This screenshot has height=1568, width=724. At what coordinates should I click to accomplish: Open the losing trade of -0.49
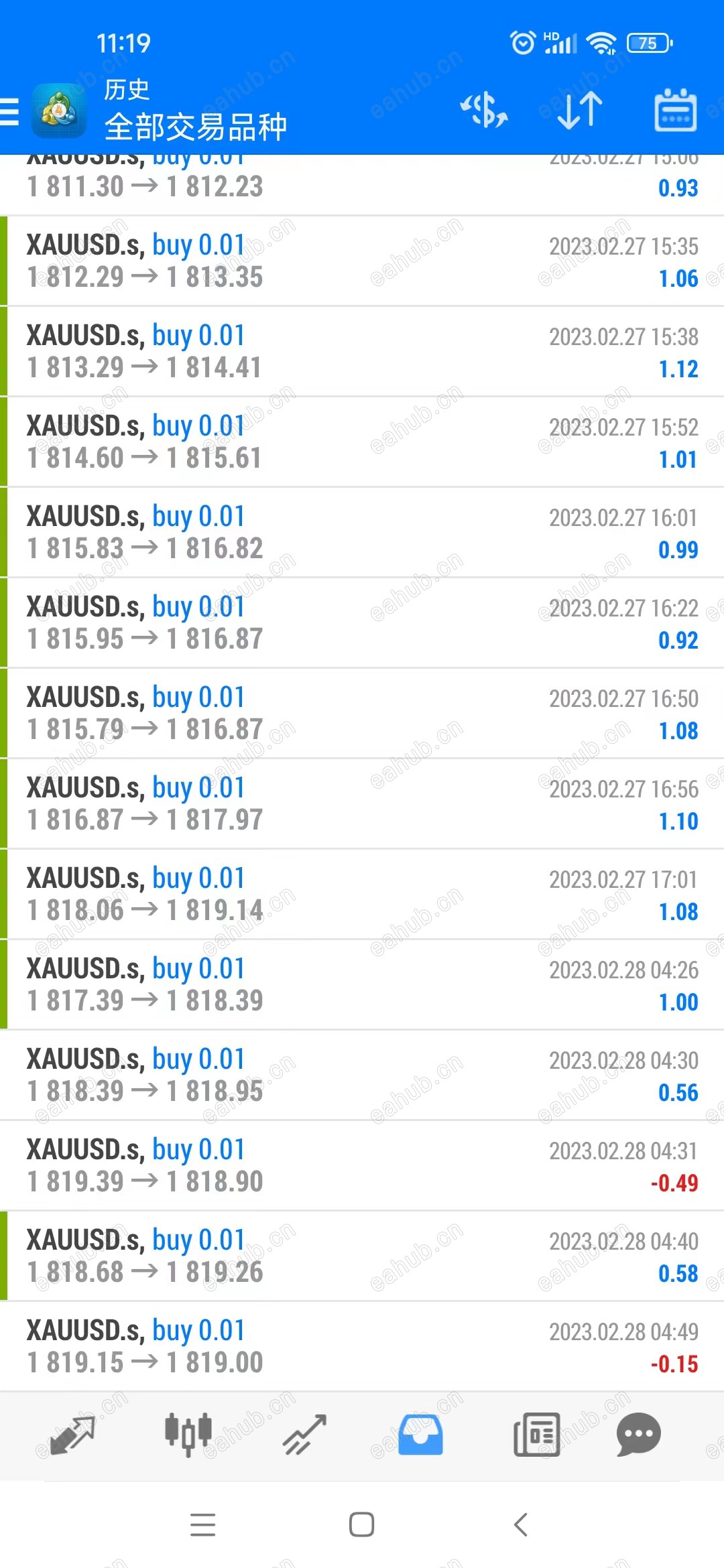[362, 1166]
